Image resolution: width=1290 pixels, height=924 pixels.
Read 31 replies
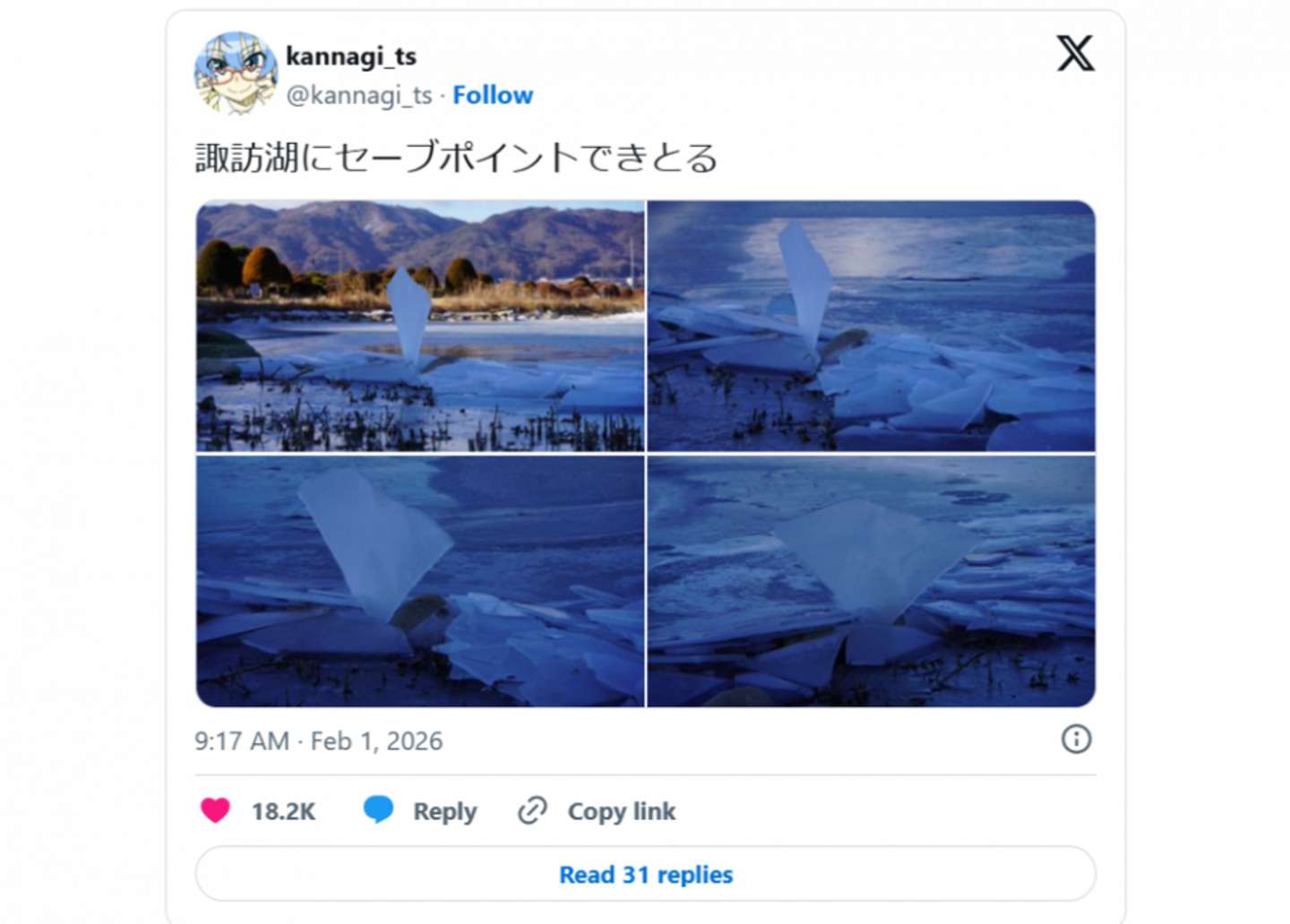coord(645,874)
